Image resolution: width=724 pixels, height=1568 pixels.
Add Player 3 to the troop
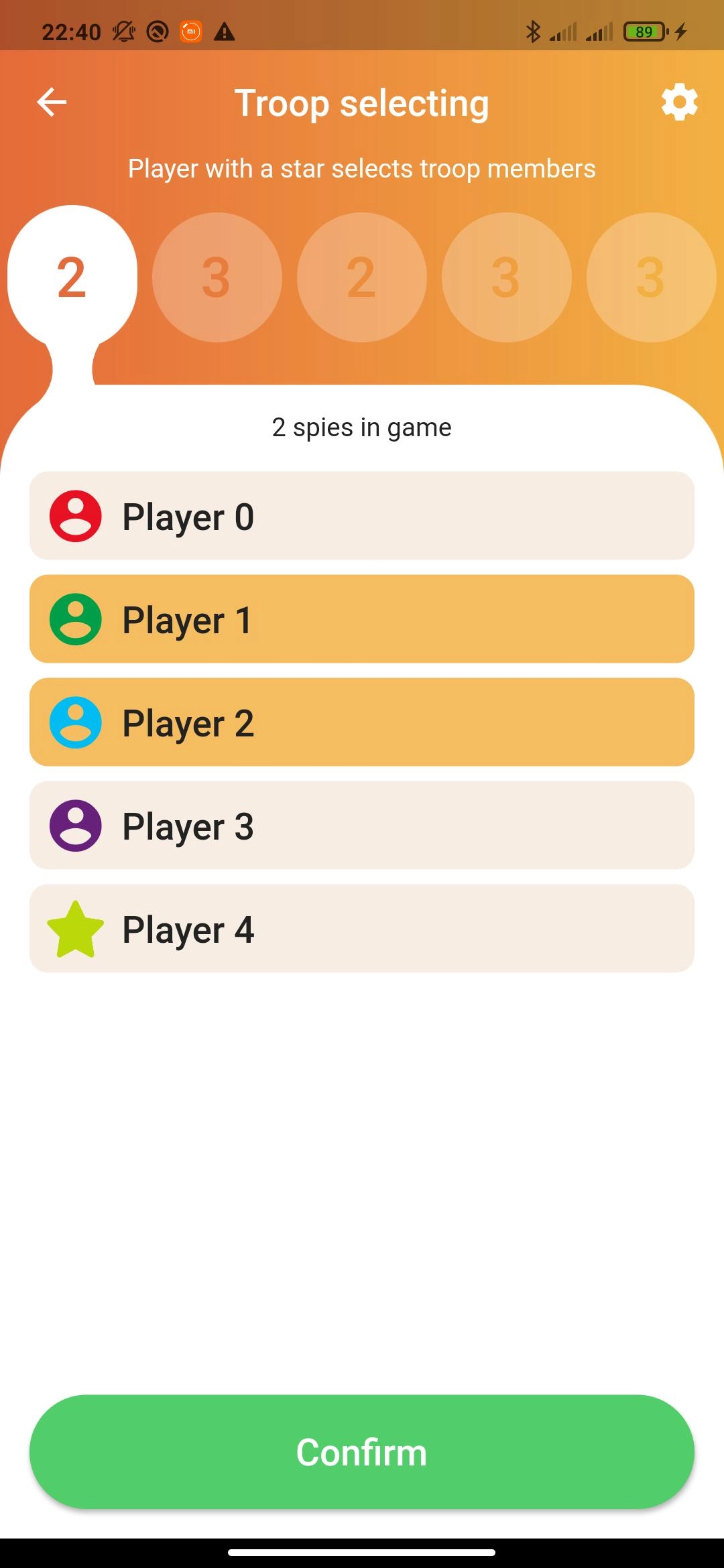(x=362, y=826)
